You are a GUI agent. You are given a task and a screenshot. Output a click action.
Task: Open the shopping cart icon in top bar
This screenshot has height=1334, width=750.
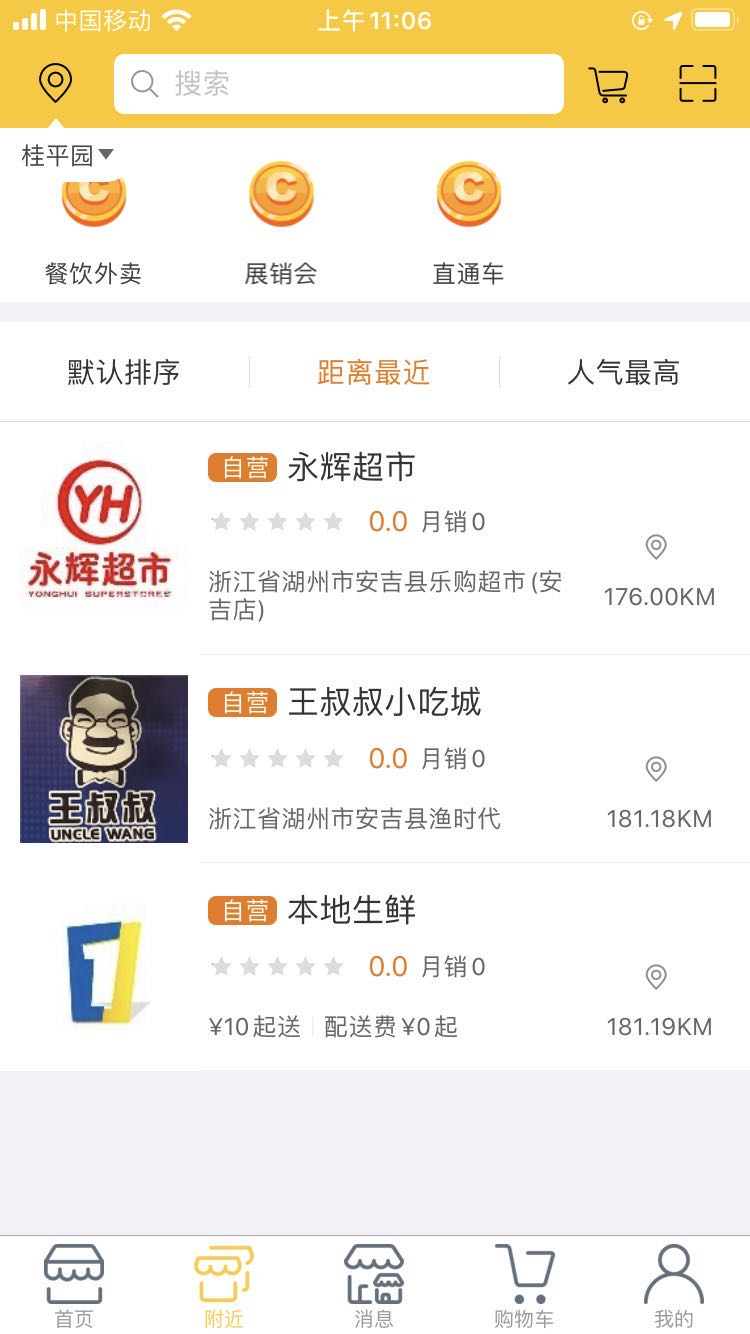point(610,83)
